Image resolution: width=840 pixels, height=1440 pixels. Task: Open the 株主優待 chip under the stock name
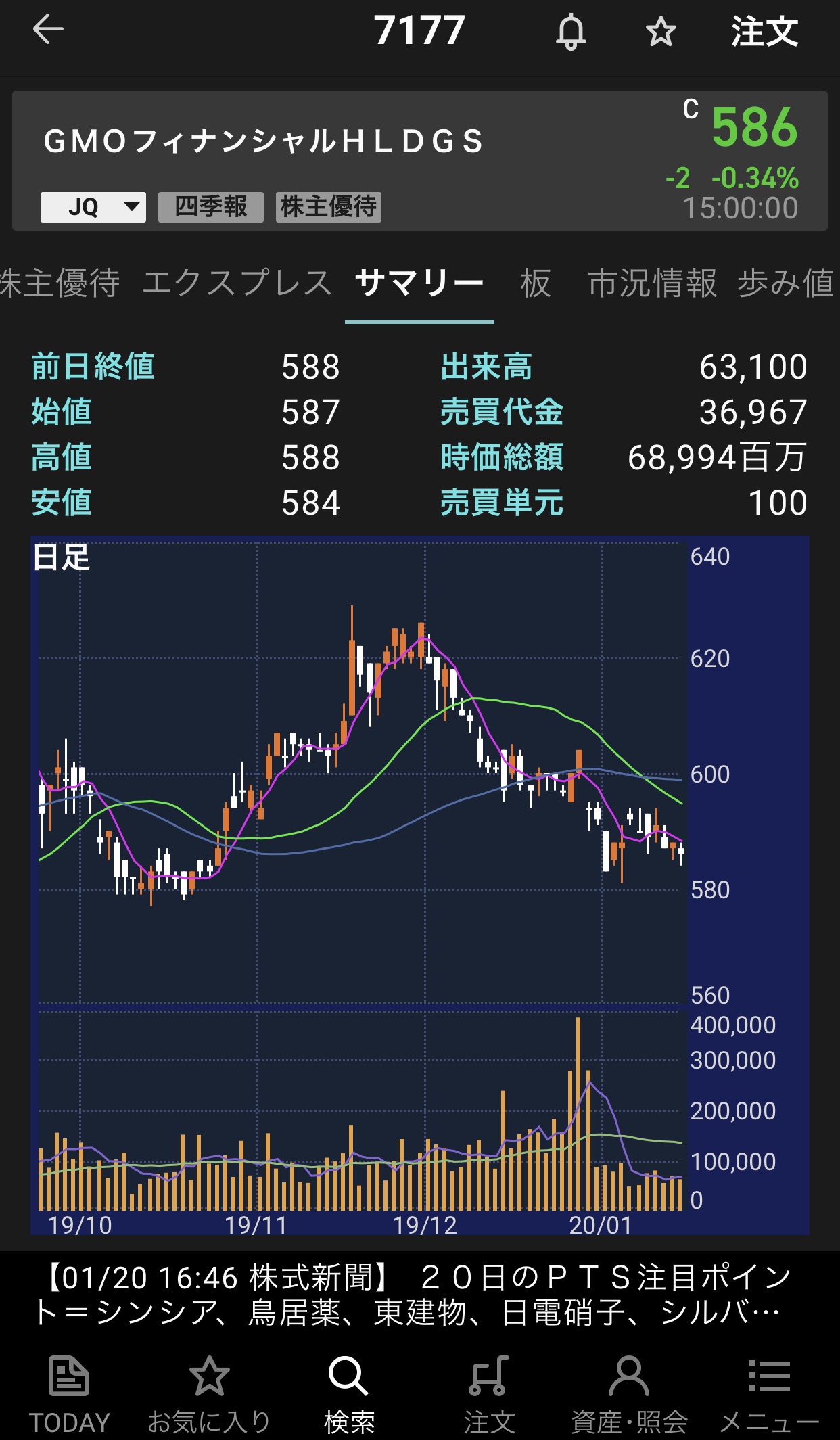(x=329, y=207)
